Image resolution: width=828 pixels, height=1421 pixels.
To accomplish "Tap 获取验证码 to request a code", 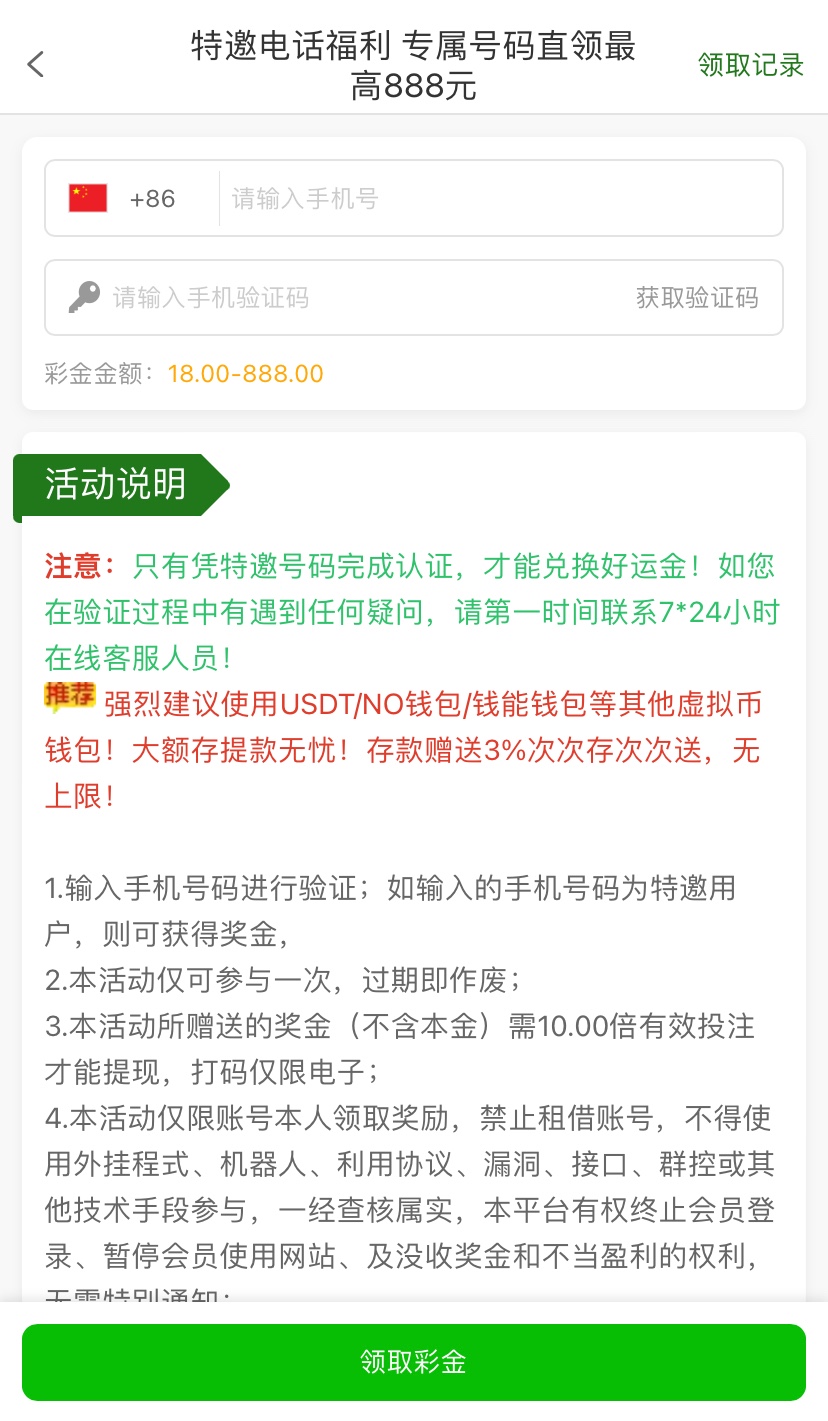I will 697,297.
